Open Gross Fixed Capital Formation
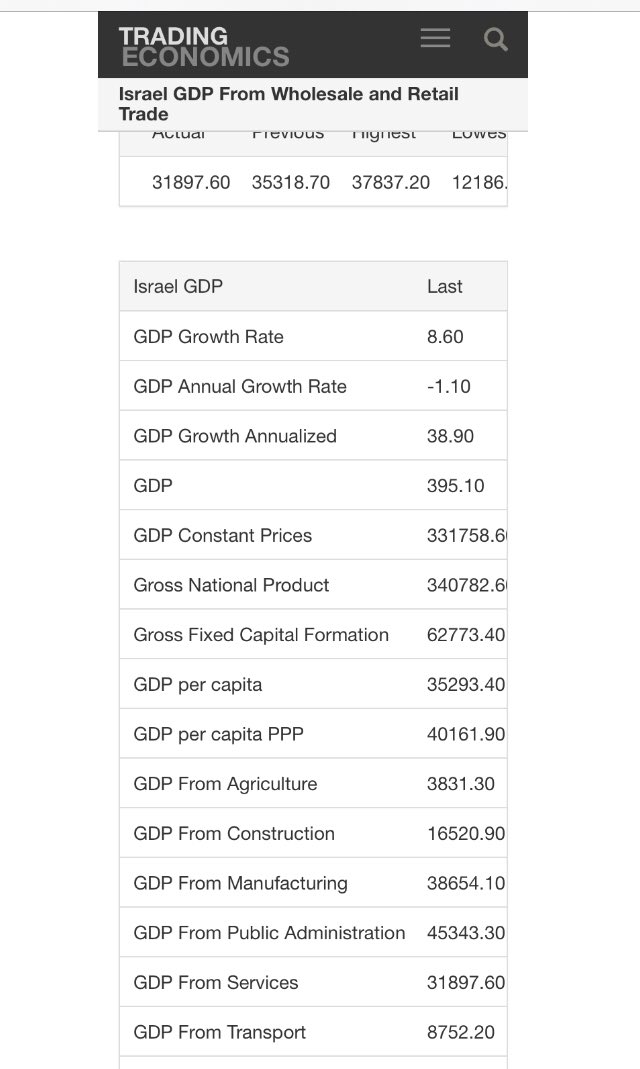Screen dimensions: 640x1069 click(261, 635)
